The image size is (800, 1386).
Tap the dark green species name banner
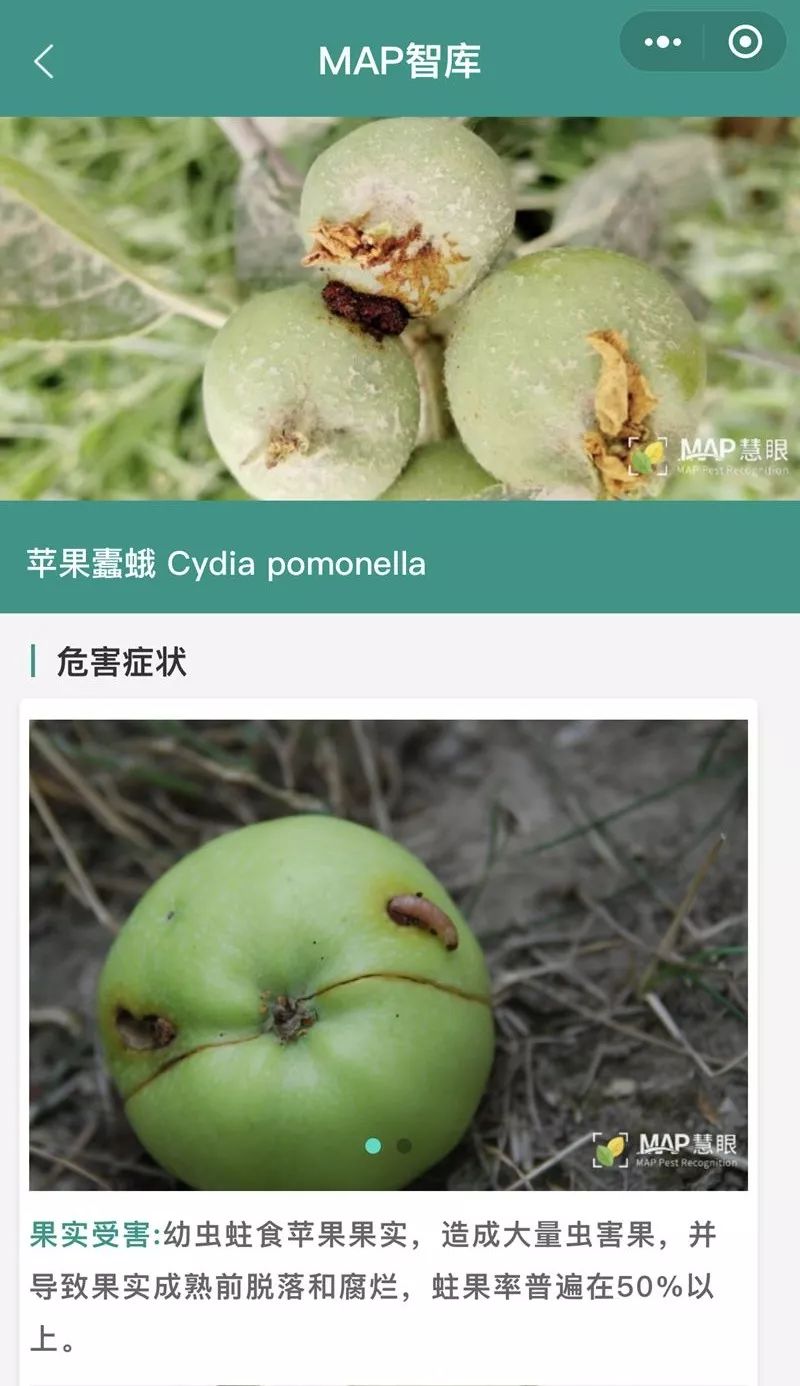pos(400,562)
